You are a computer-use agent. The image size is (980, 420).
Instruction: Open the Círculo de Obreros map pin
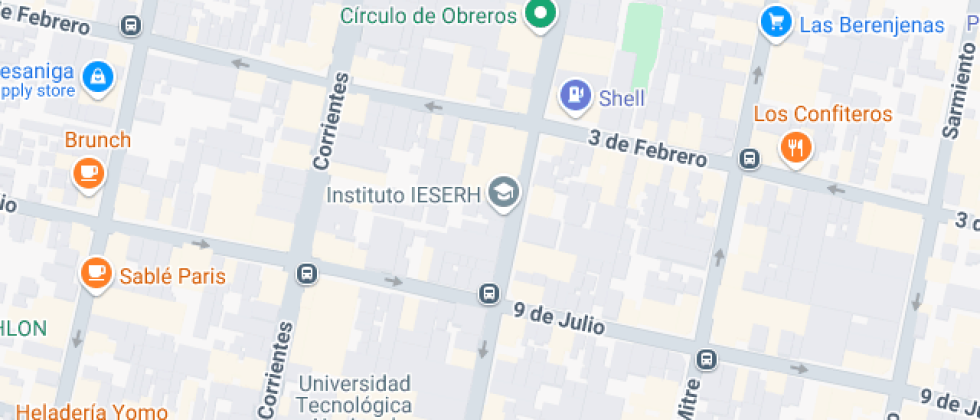click(x=542, y=15)
